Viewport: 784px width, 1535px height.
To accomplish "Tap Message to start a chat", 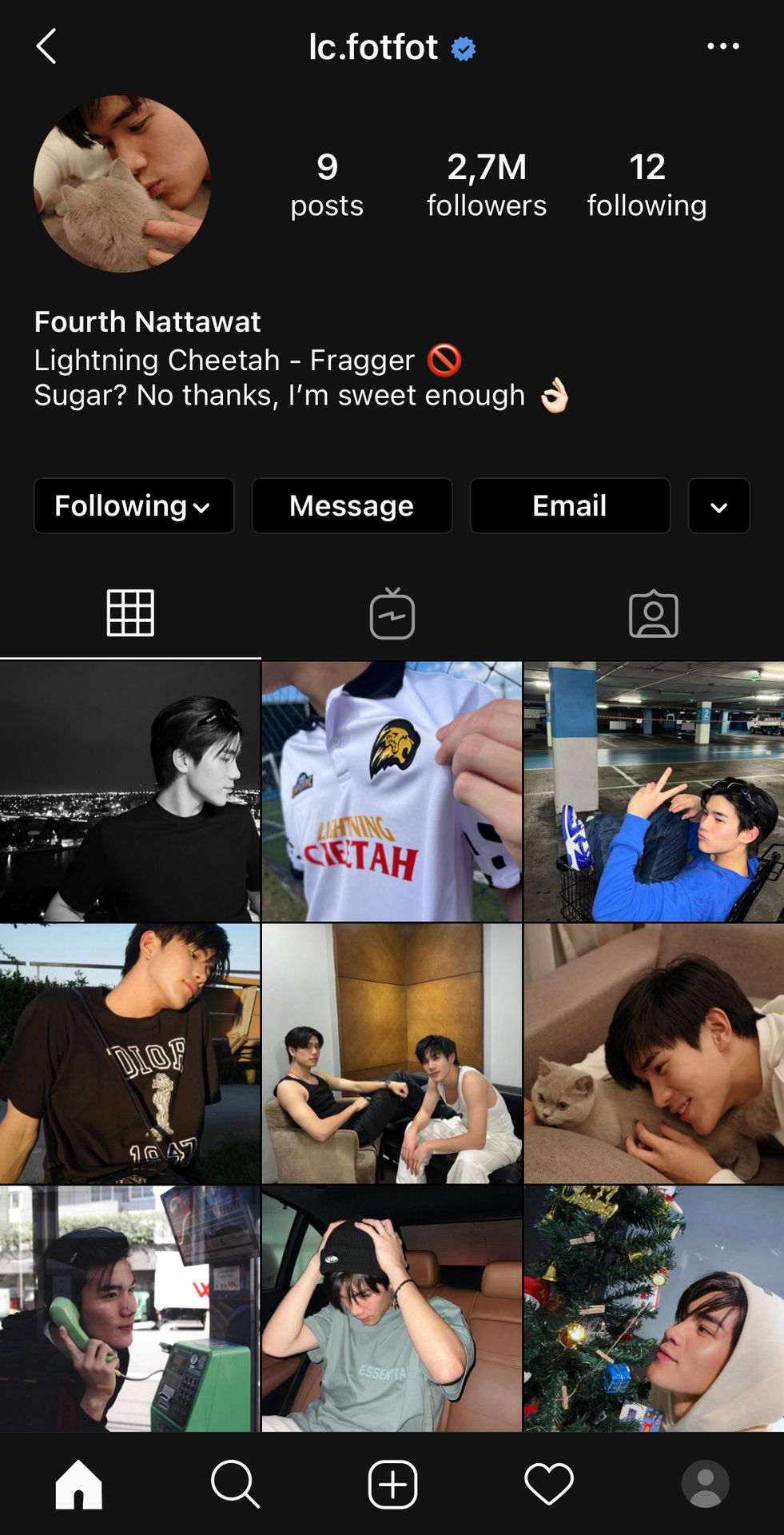I will (x=352, y=506).
